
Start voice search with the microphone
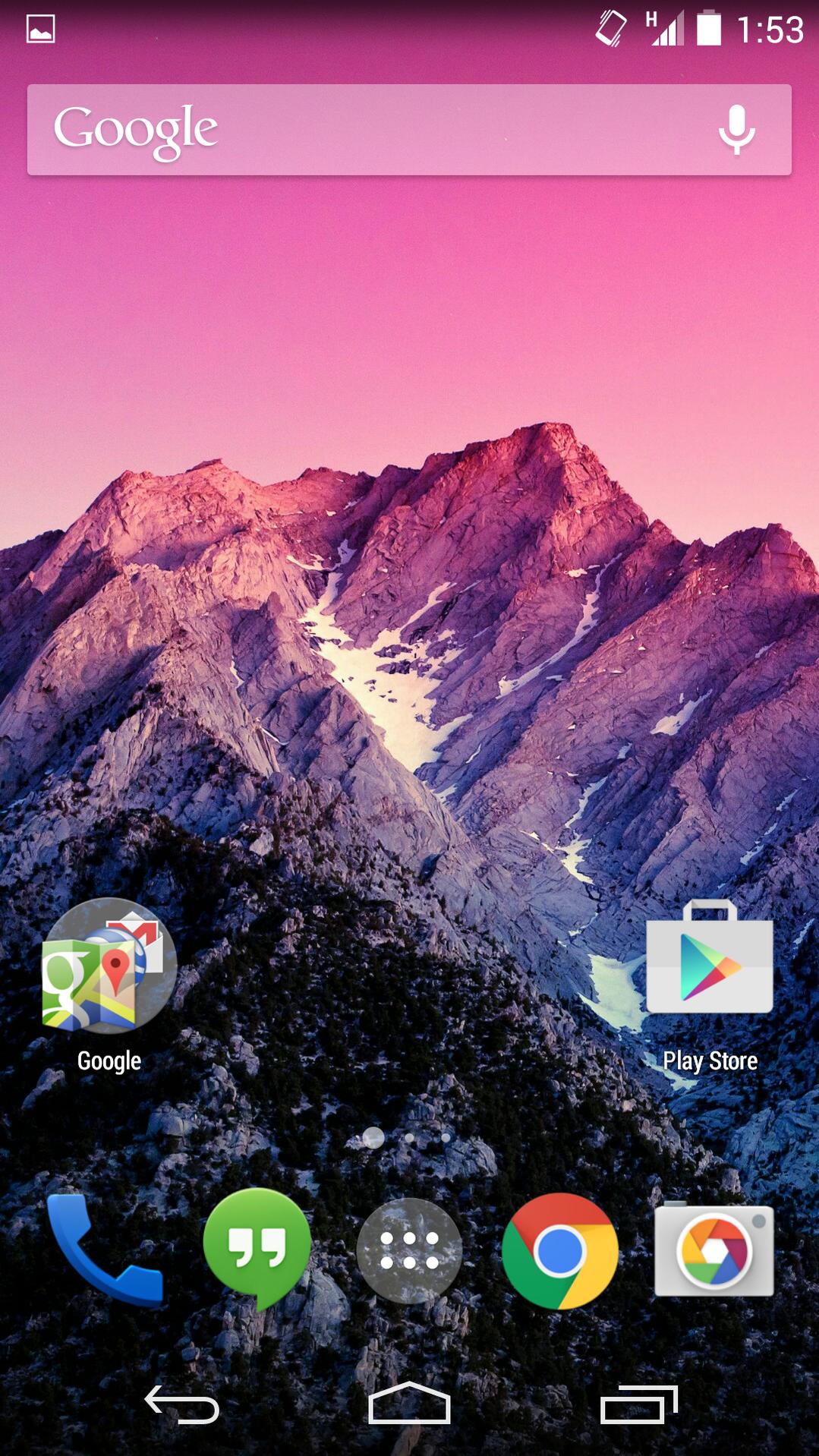coord(736,130)
